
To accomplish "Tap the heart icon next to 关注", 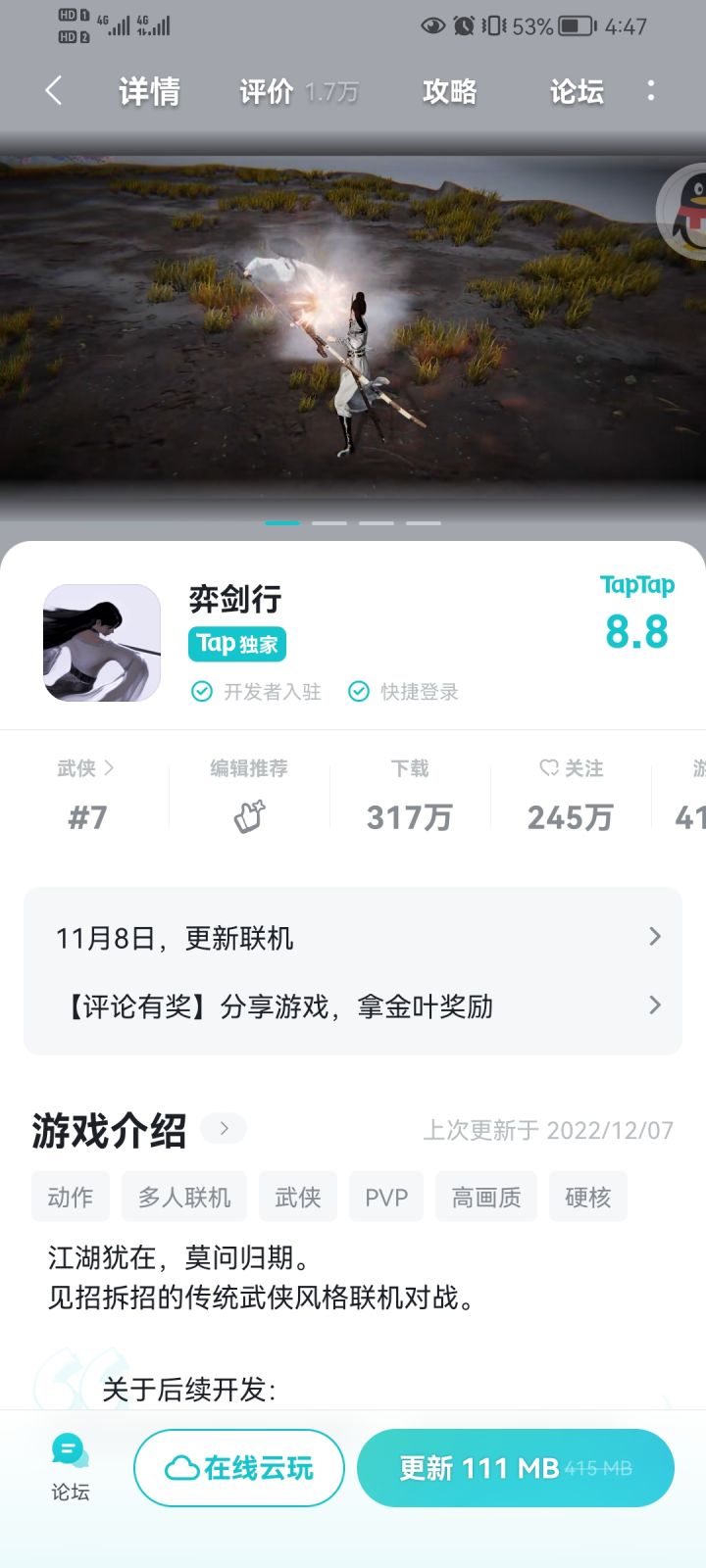I will pos(549,768).
